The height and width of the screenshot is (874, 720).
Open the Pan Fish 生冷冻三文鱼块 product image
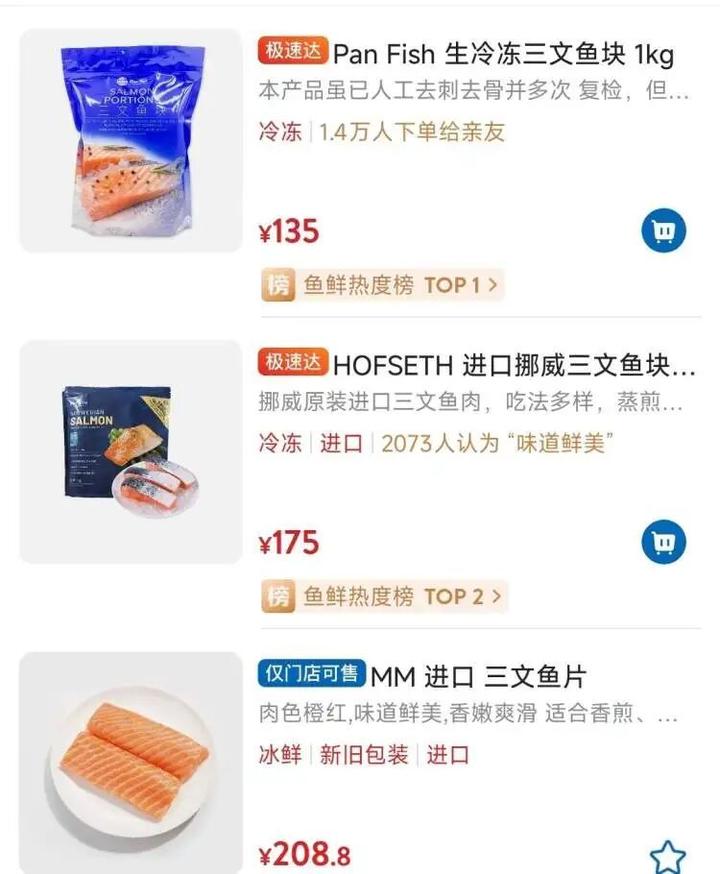131,140
